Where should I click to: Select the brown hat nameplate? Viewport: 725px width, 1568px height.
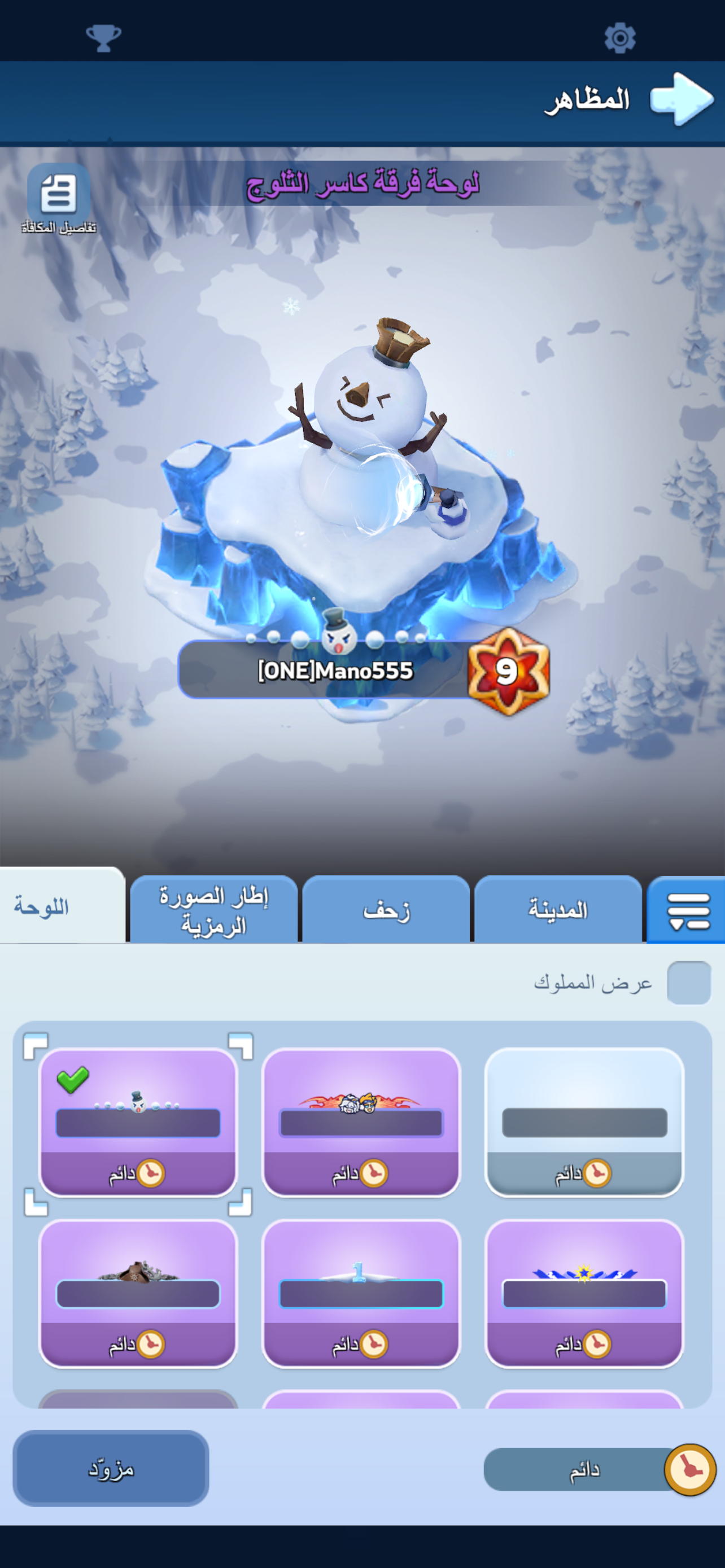pos(138,1294)
